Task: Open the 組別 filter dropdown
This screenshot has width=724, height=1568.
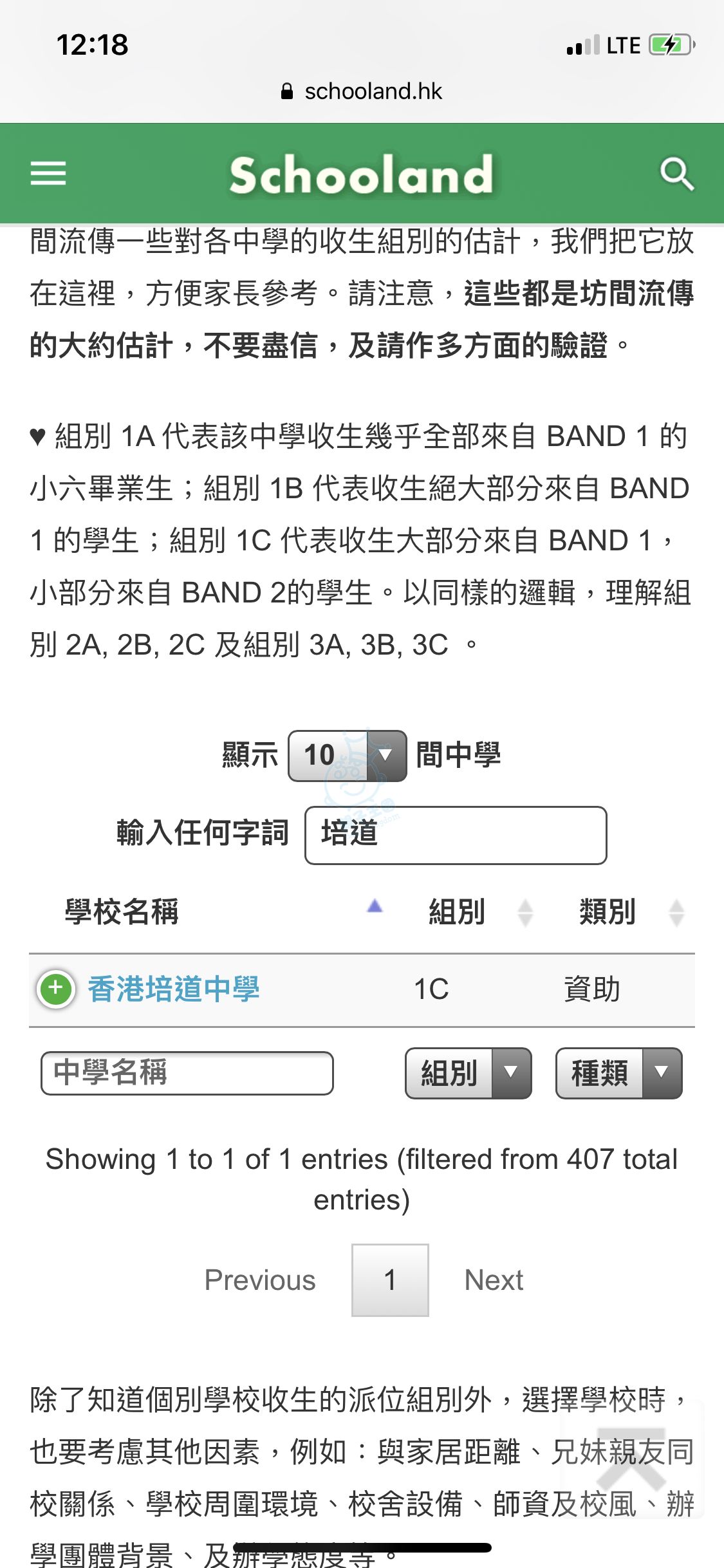Action: click(468, 1073)
